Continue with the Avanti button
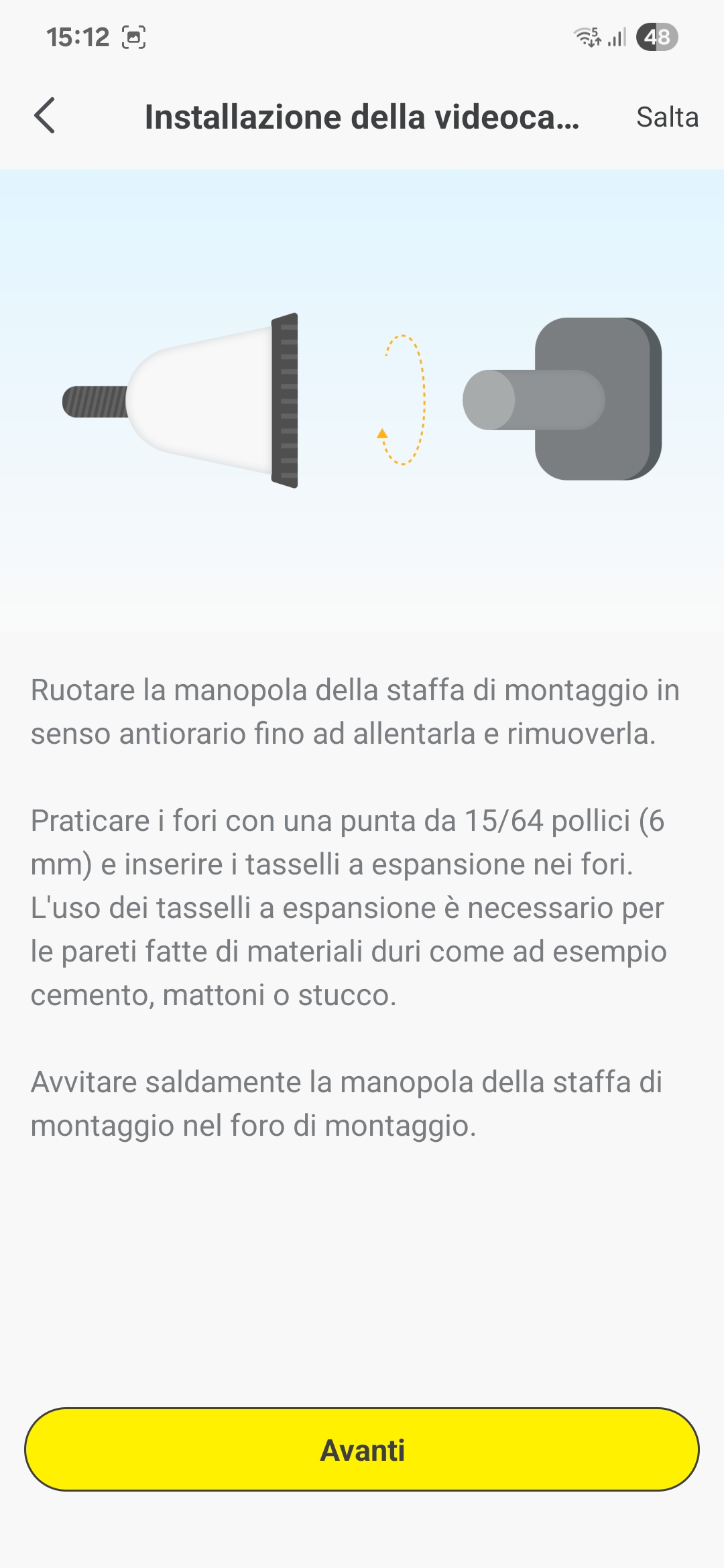 [x=362, y=1449]
